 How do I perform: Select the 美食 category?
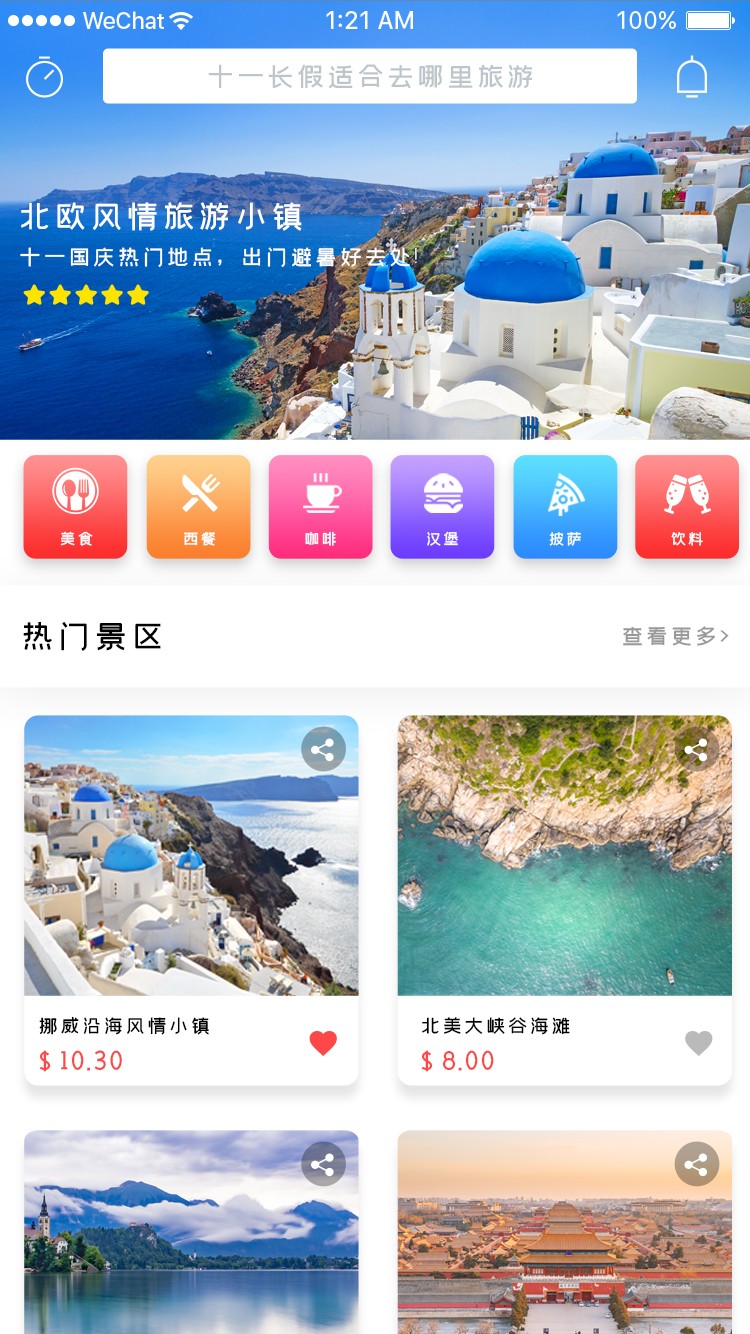75,506
